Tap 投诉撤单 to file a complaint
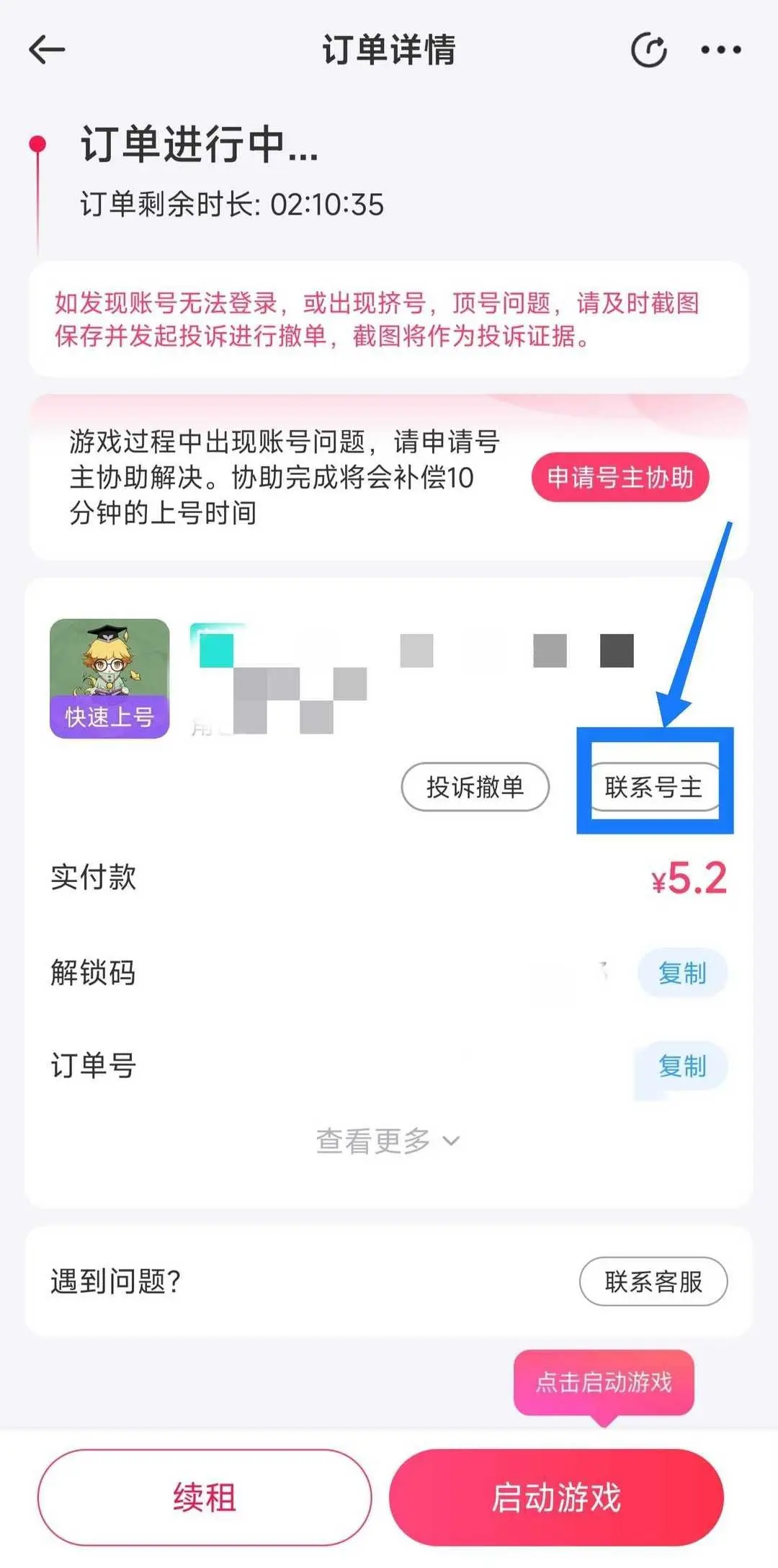Image resolution: width=778 pixels, height=1568 pixels. [x=475, y=787]
